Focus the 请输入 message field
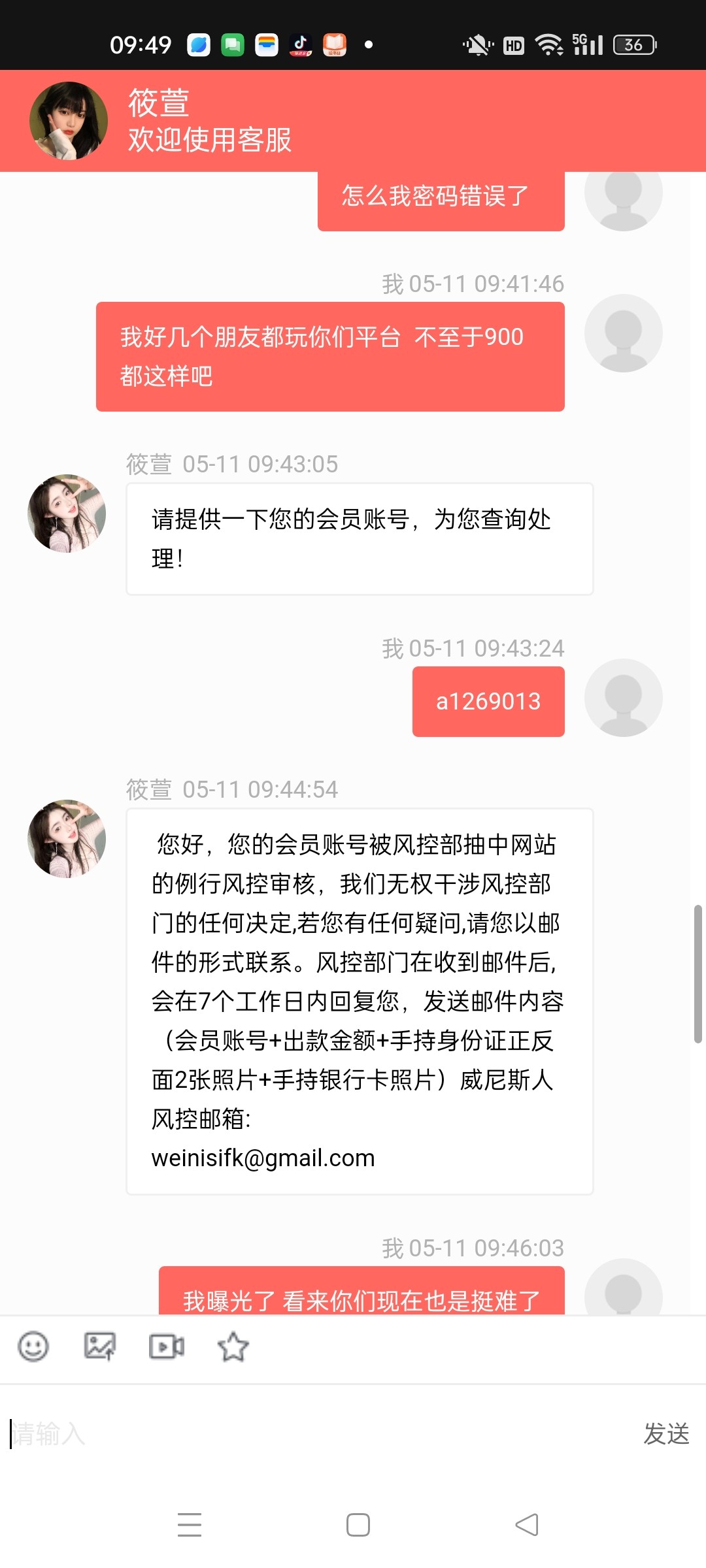 point(314,1434)
